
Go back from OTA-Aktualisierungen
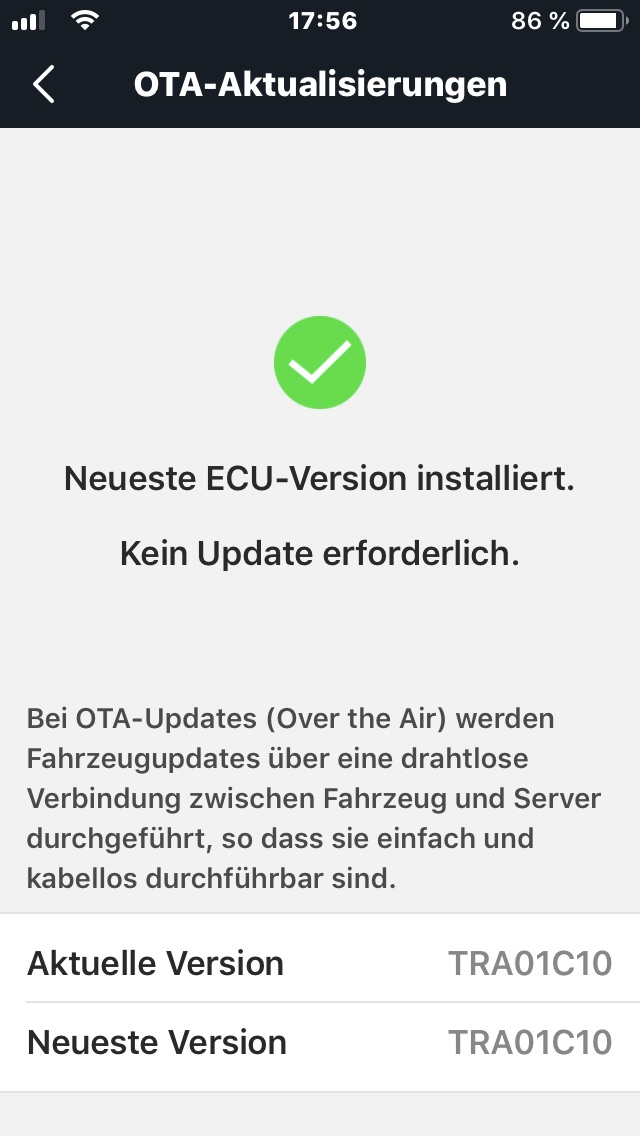tap(44, 85)
